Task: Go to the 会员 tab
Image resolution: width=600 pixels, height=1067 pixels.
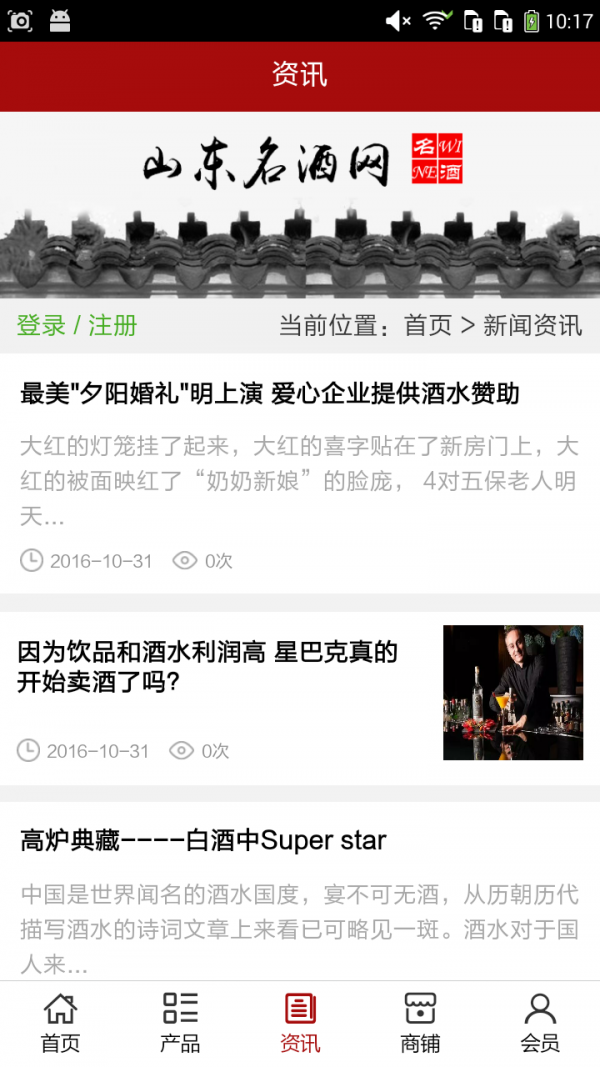Action: [540, 1023]
